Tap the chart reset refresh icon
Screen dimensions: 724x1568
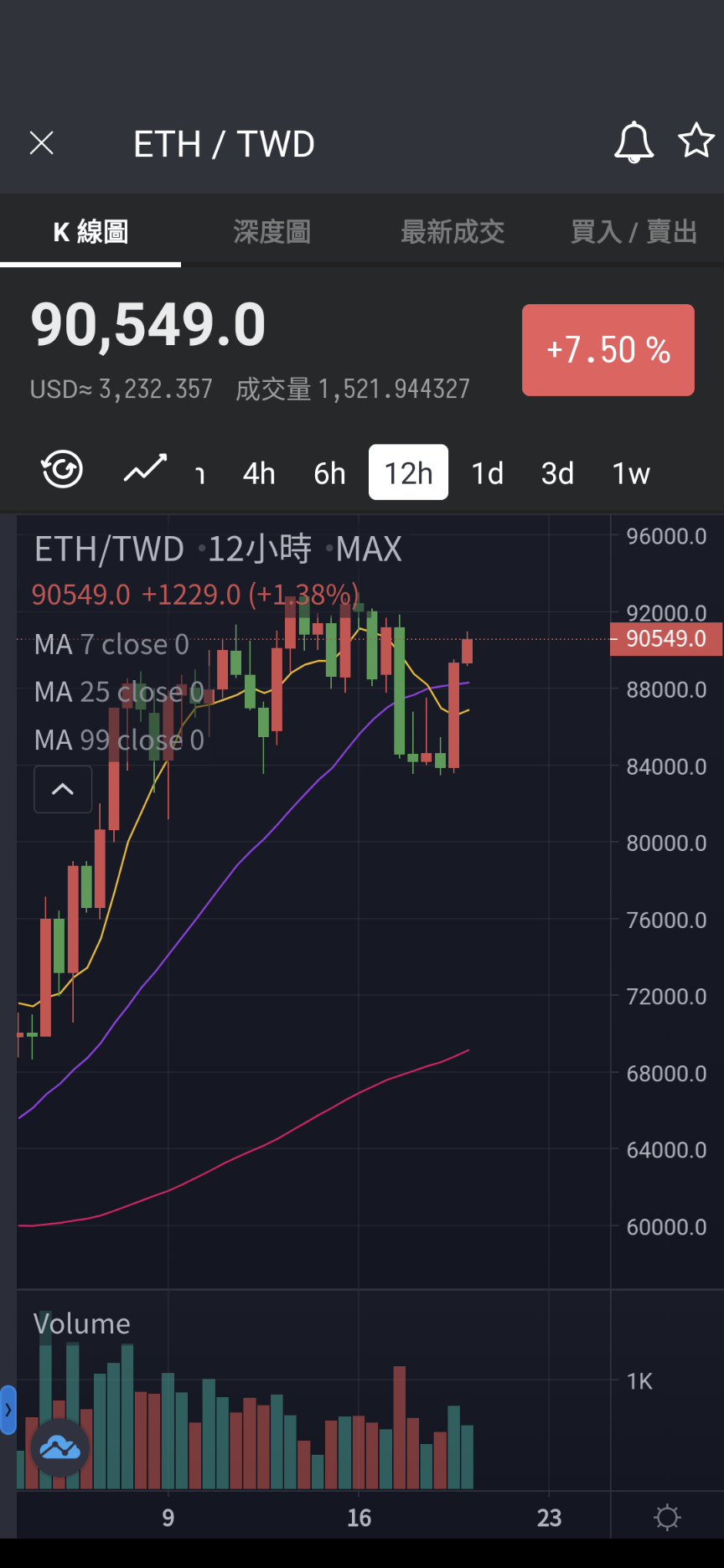point(62,469)
